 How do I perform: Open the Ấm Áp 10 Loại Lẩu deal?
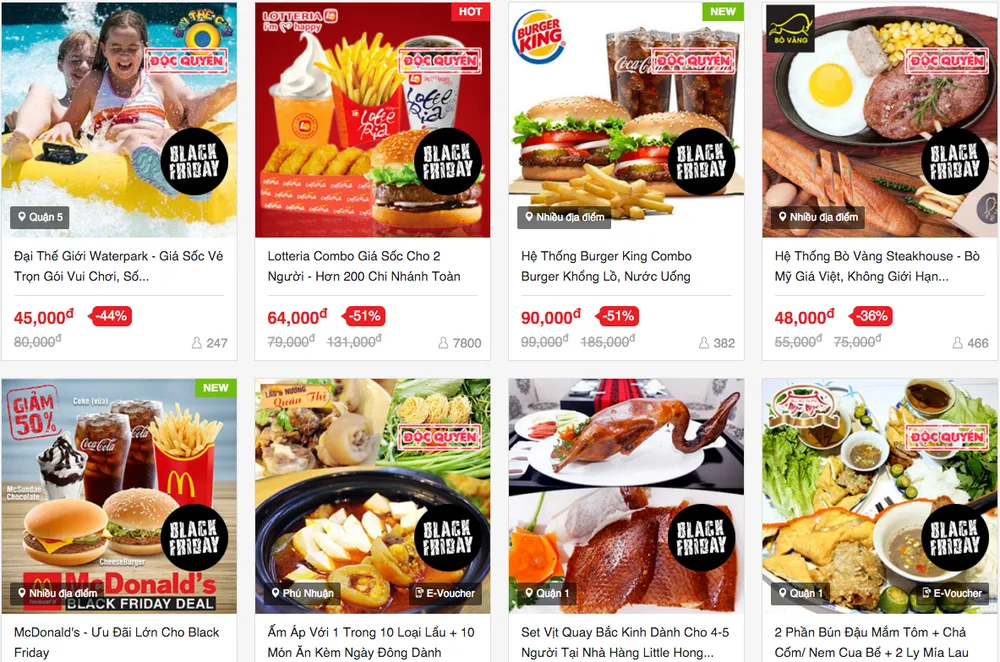(x=371, y=641)
